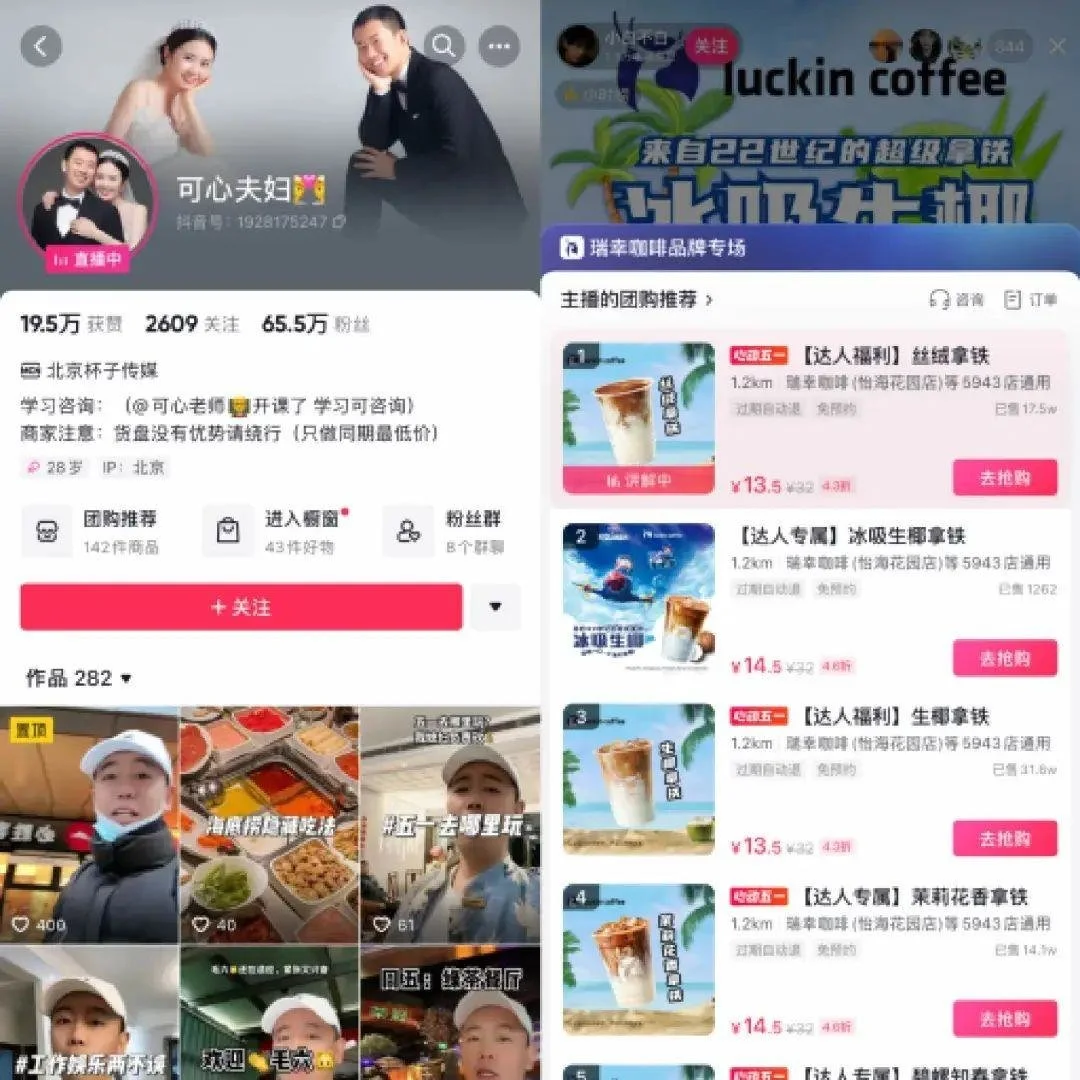
Task: Open the 订单 orders page
Action: [1031, 299]
